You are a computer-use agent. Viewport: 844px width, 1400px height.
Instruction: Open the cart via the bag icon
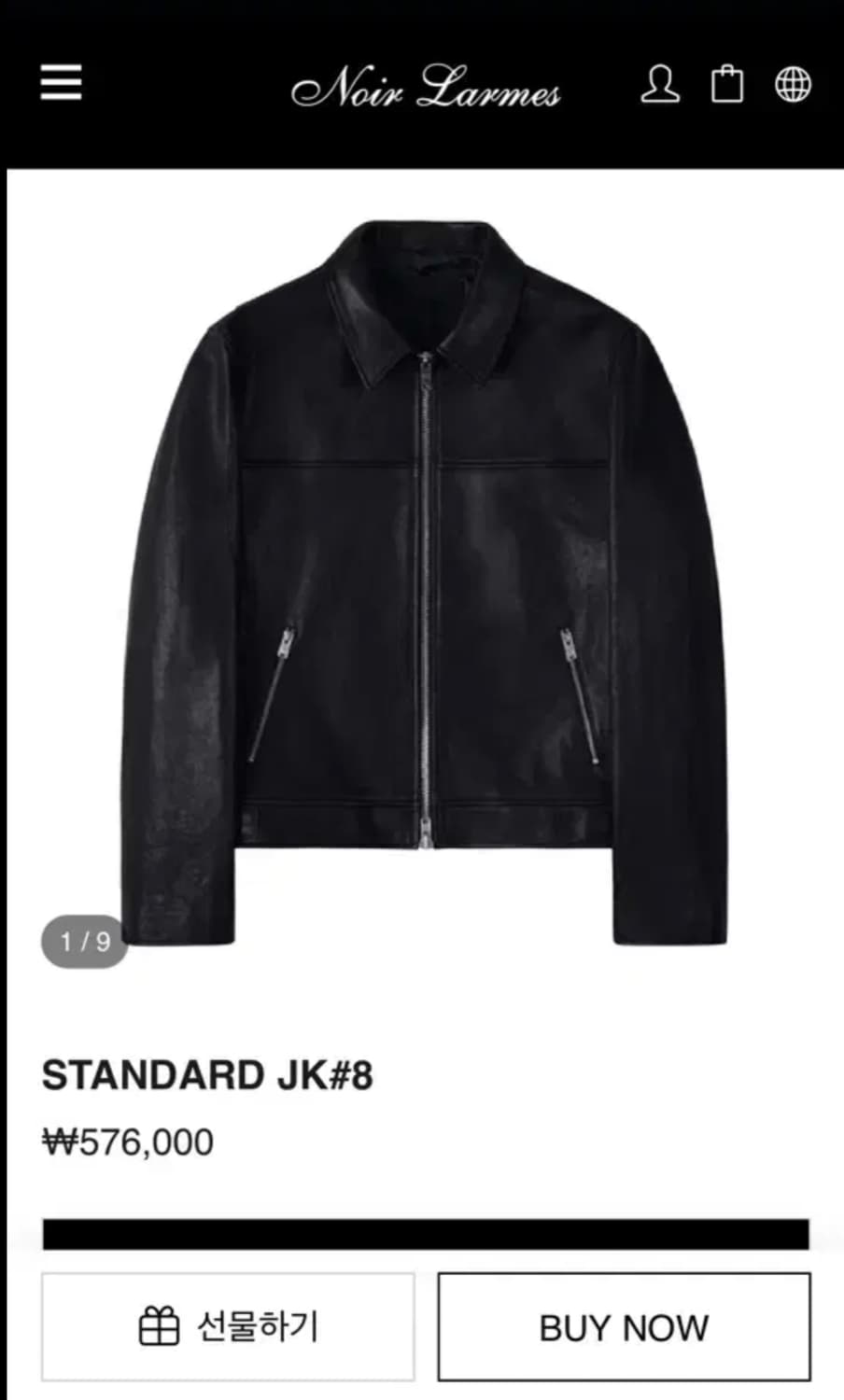point(728,85)
